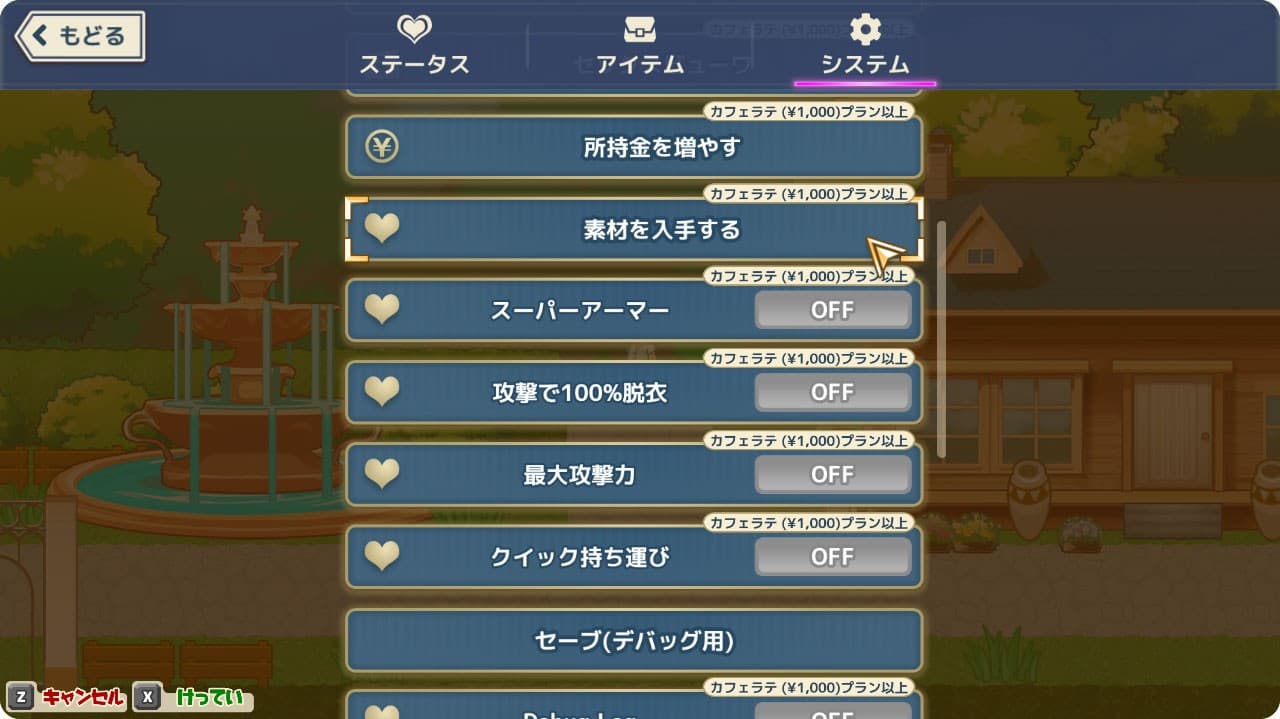
Task: Open 所持金を増やす option
Action: [634, 148]
